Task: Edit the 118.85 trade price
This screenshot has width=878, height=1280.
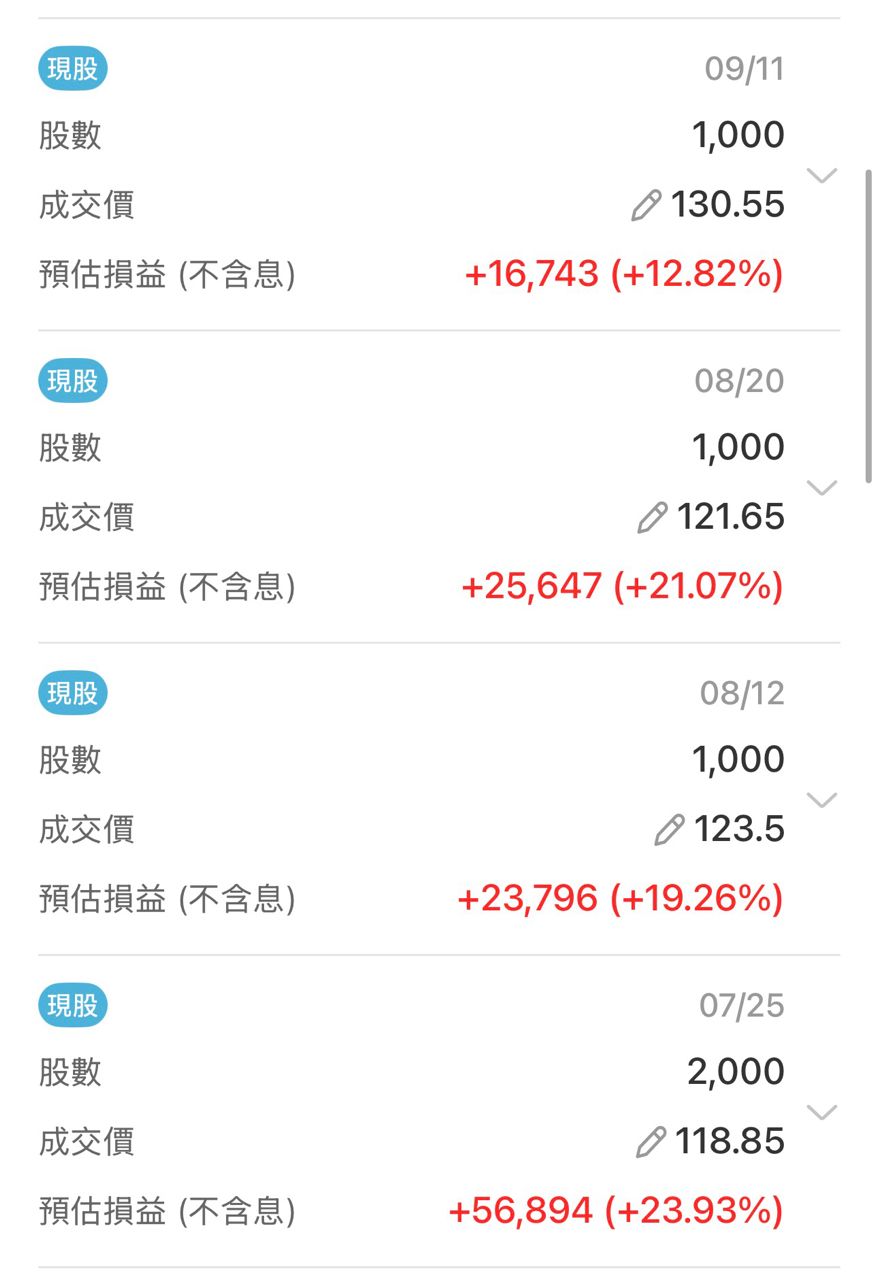Action: pos(651,1142)
